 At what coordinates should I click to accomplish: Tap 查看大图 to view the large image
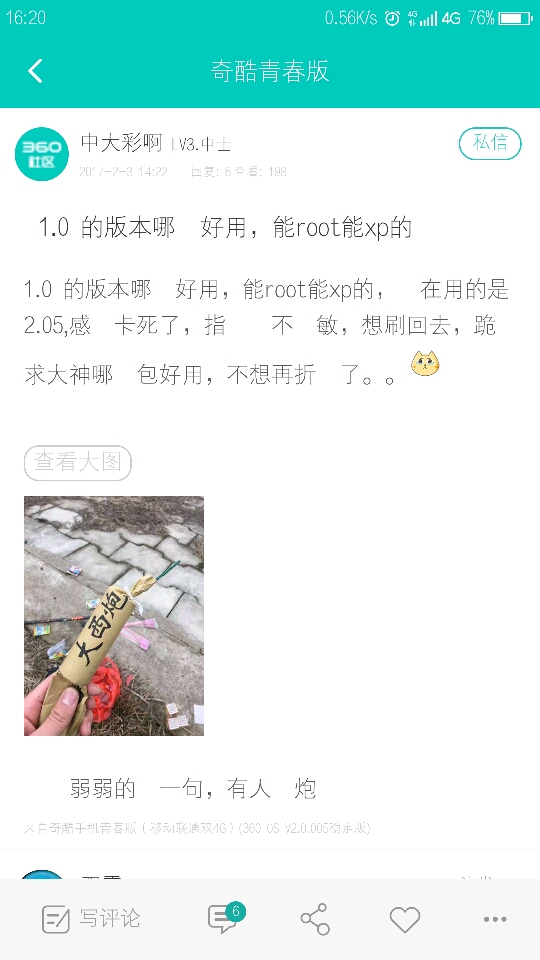(x=78, y=462)
